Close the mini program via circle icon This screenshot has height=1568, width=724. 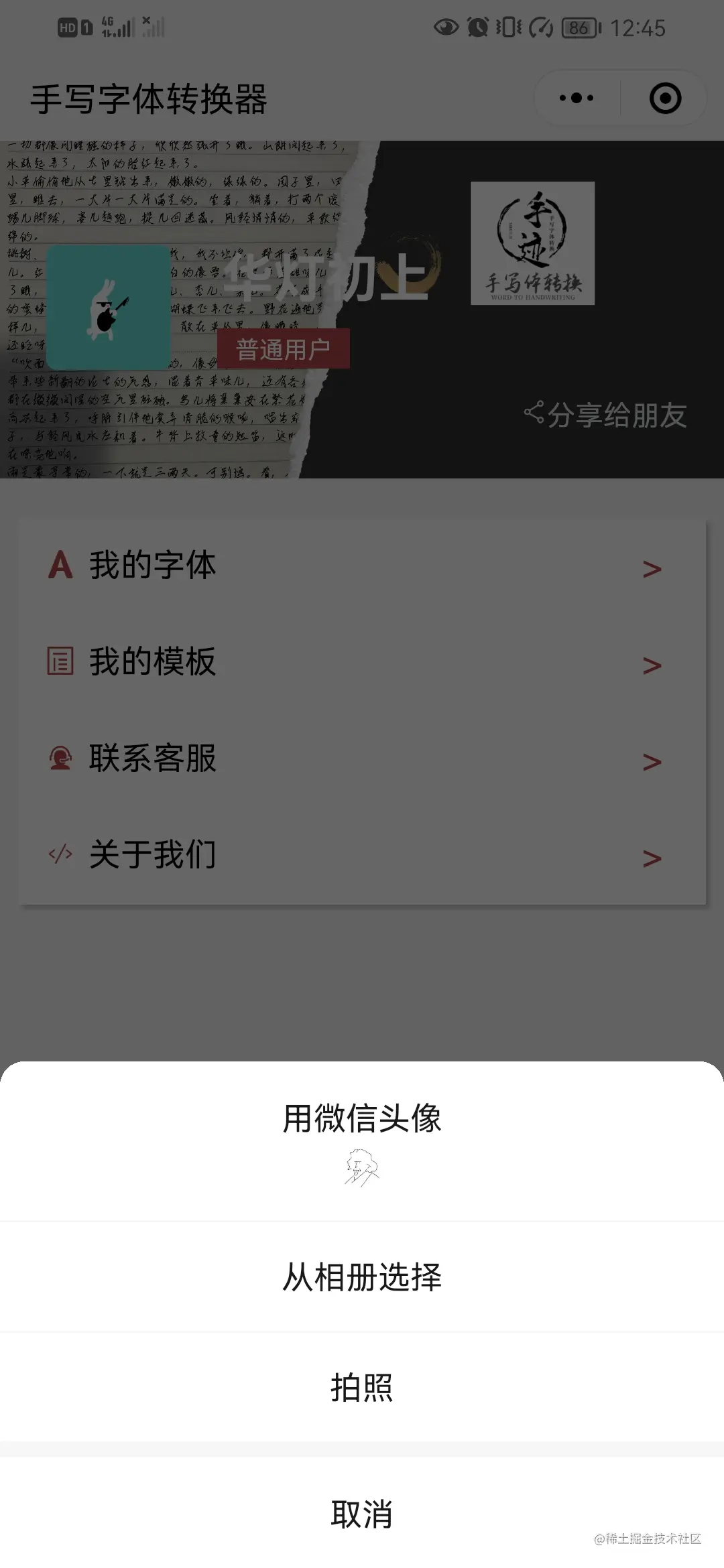[665, 99]
